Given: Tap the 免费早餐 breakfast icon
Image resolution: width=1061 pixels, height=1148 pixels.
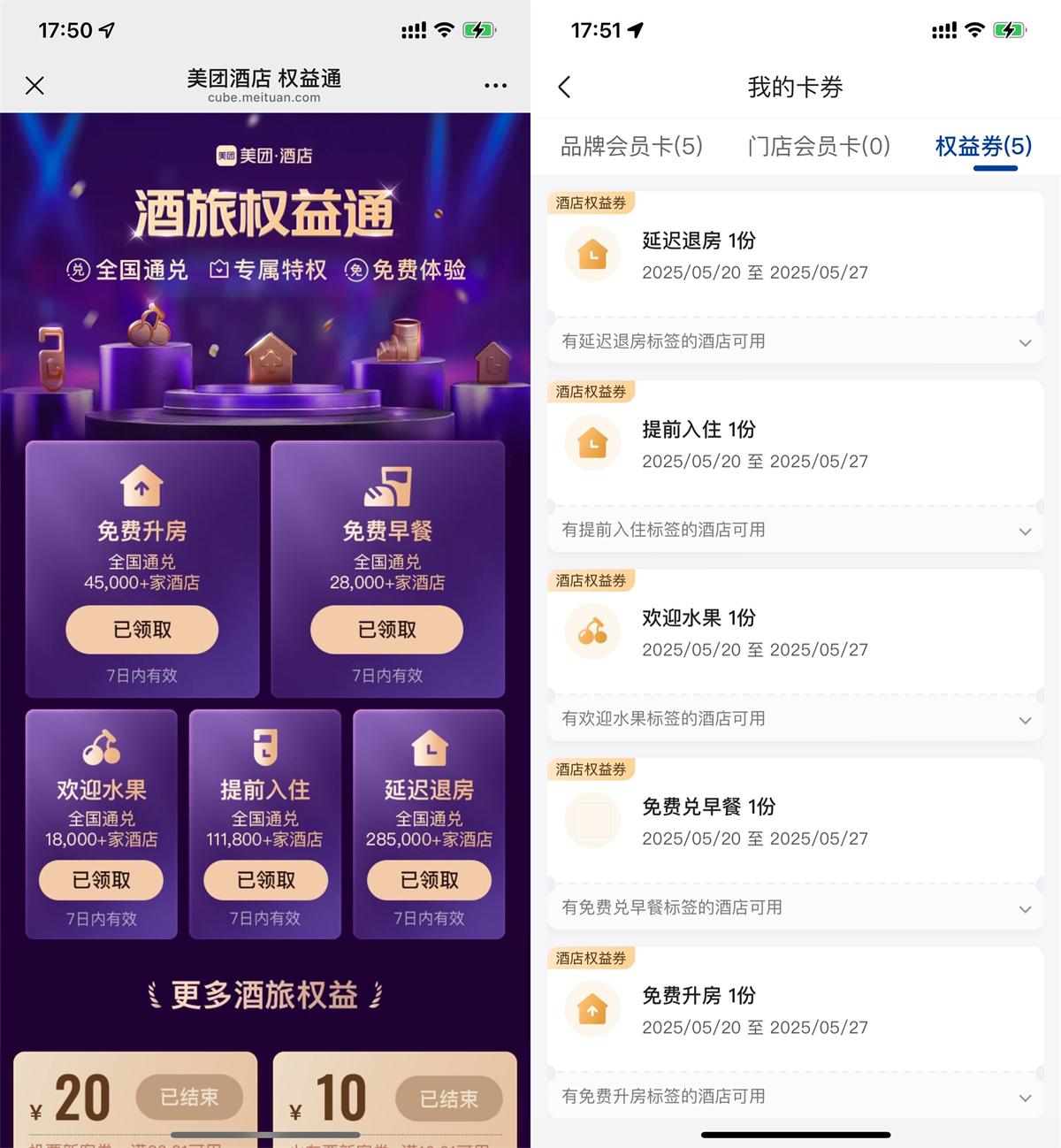Looking at the screenshot, I should pyautogui.click(x=386, y=486).
